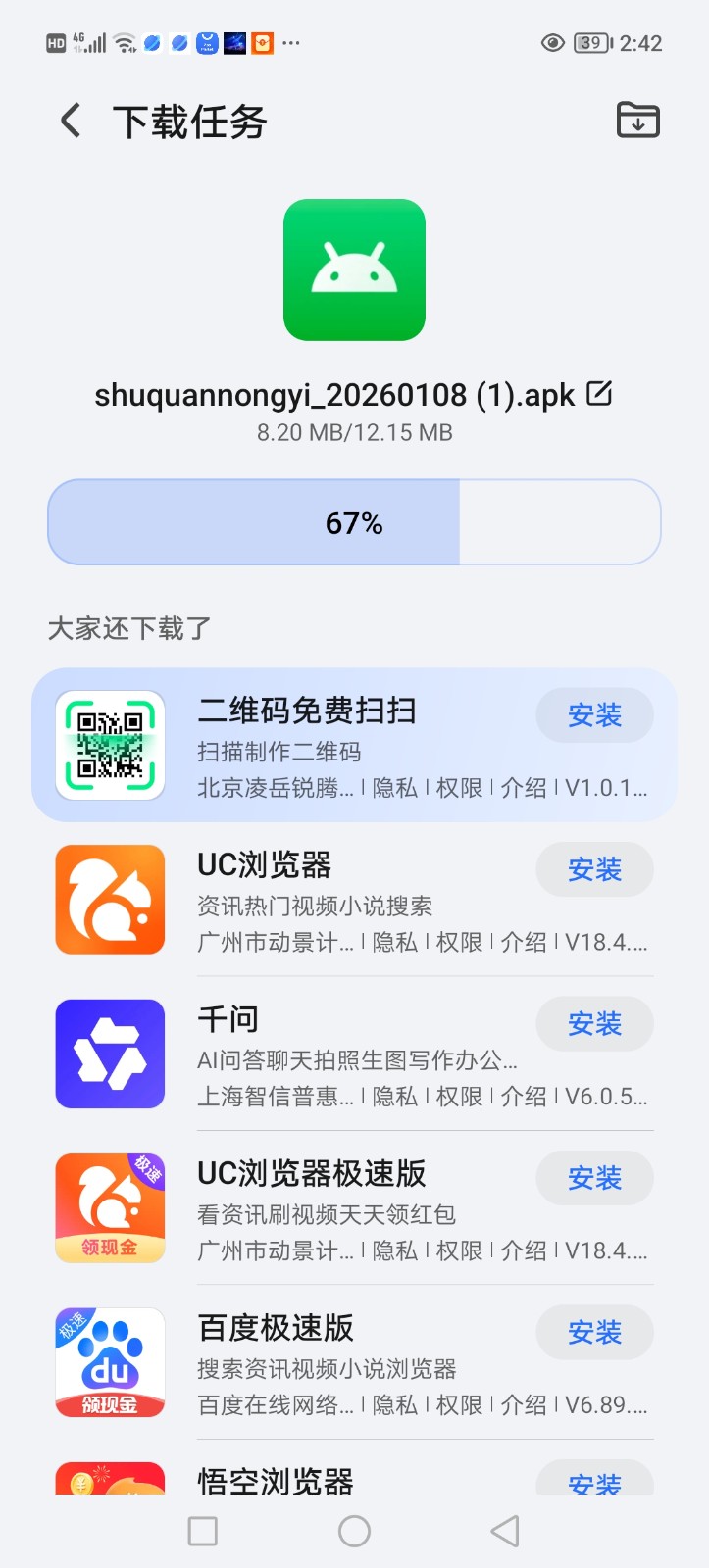The width and height of the screenshot is (709, 1568).
Task: Tap the system home button
Action: 354,1531
